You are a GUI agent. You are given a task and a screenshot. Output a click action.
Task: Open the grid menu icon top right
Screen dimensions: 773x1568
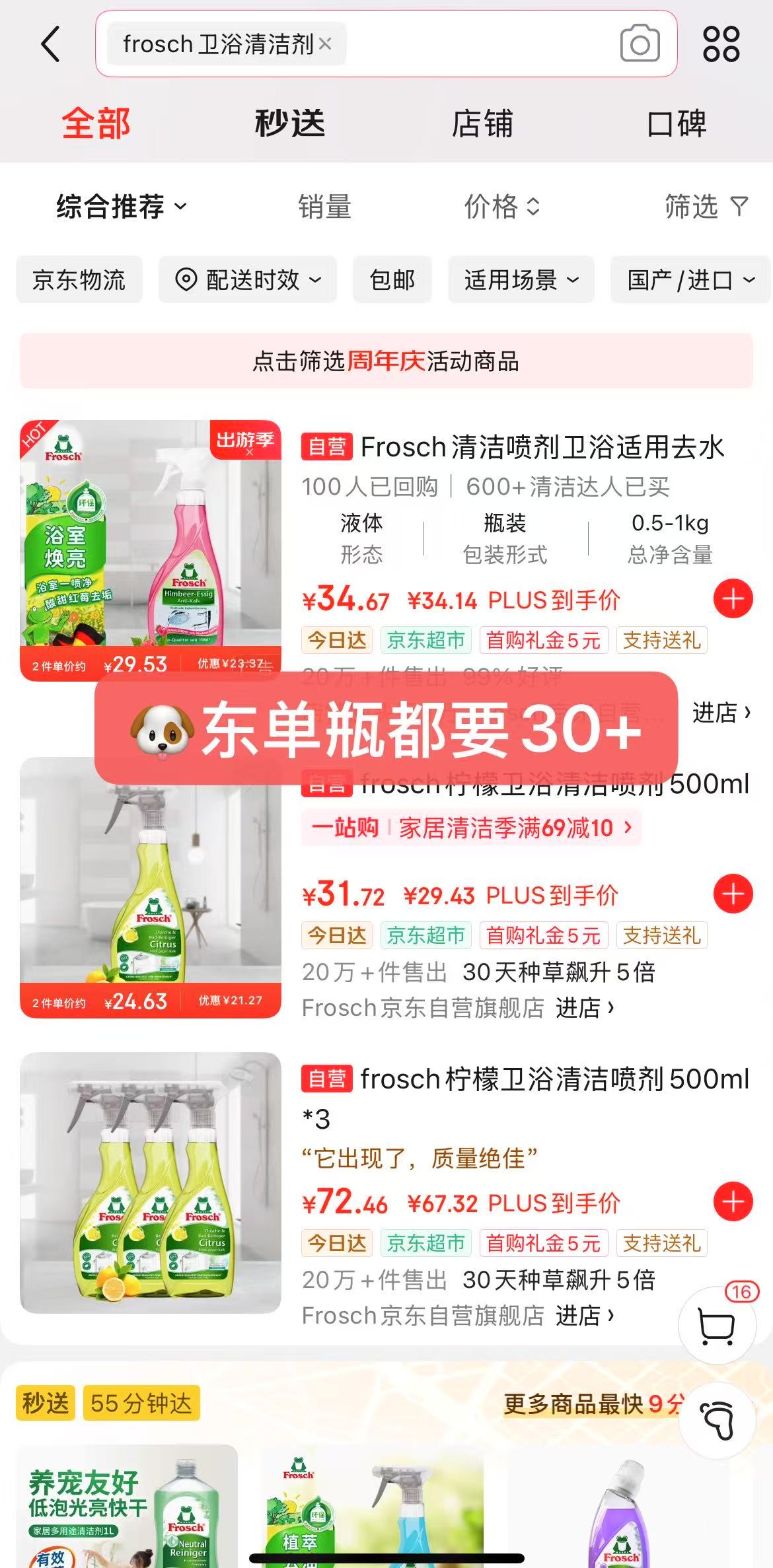[721, 45]
